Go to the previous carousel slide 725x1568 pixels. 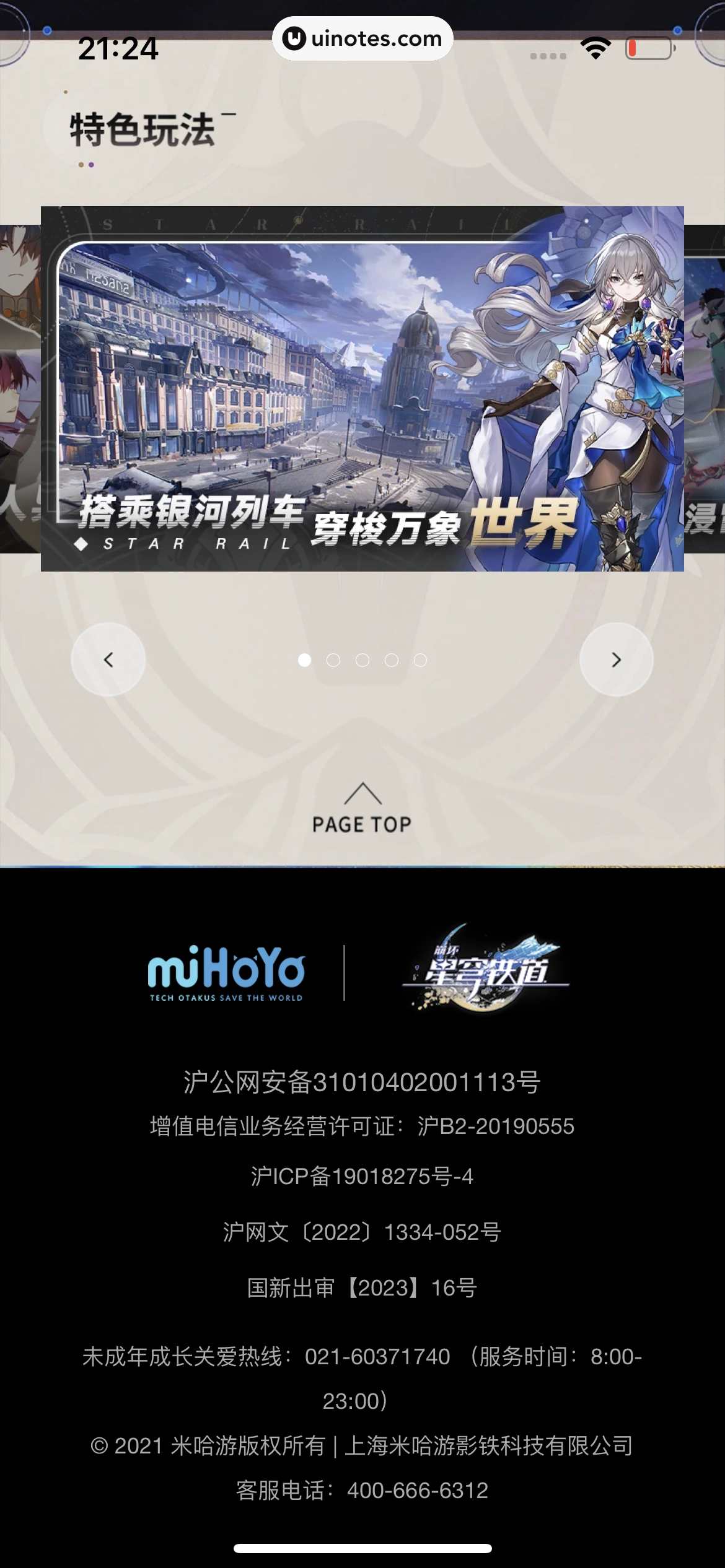coord(108,660)
